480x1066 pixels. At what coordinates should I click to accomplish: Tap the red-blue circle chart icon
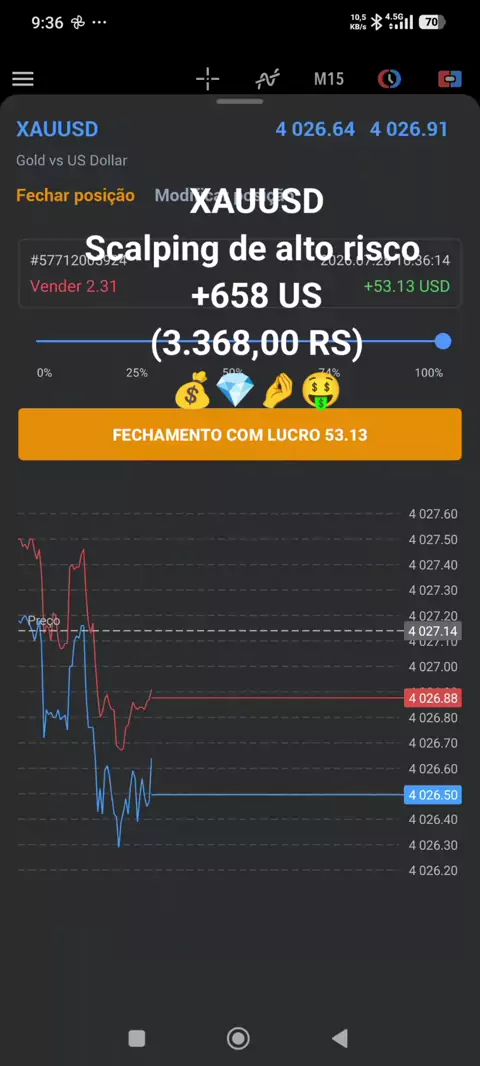(x=389, y=79)
